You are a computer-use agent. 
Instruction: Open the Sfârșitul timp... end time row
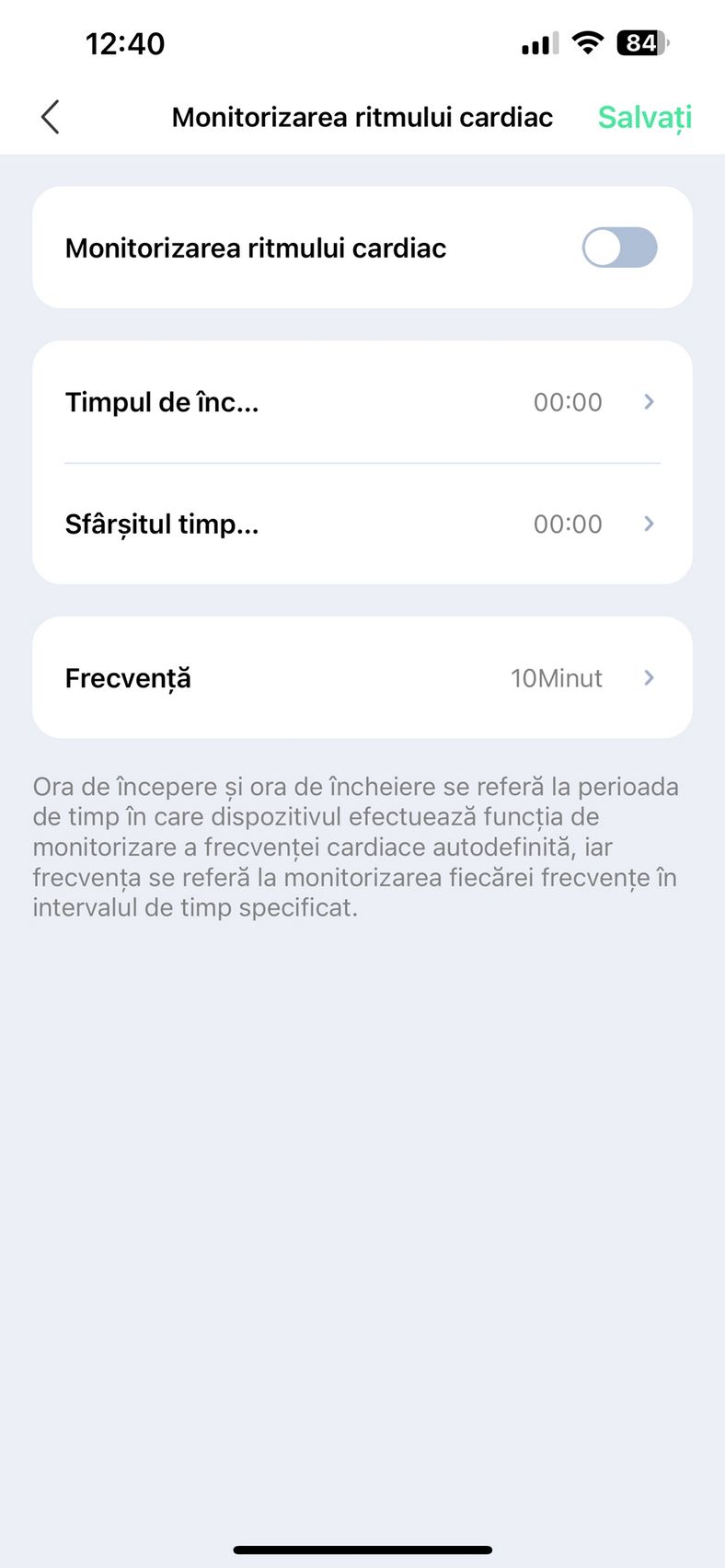(362, 524)
